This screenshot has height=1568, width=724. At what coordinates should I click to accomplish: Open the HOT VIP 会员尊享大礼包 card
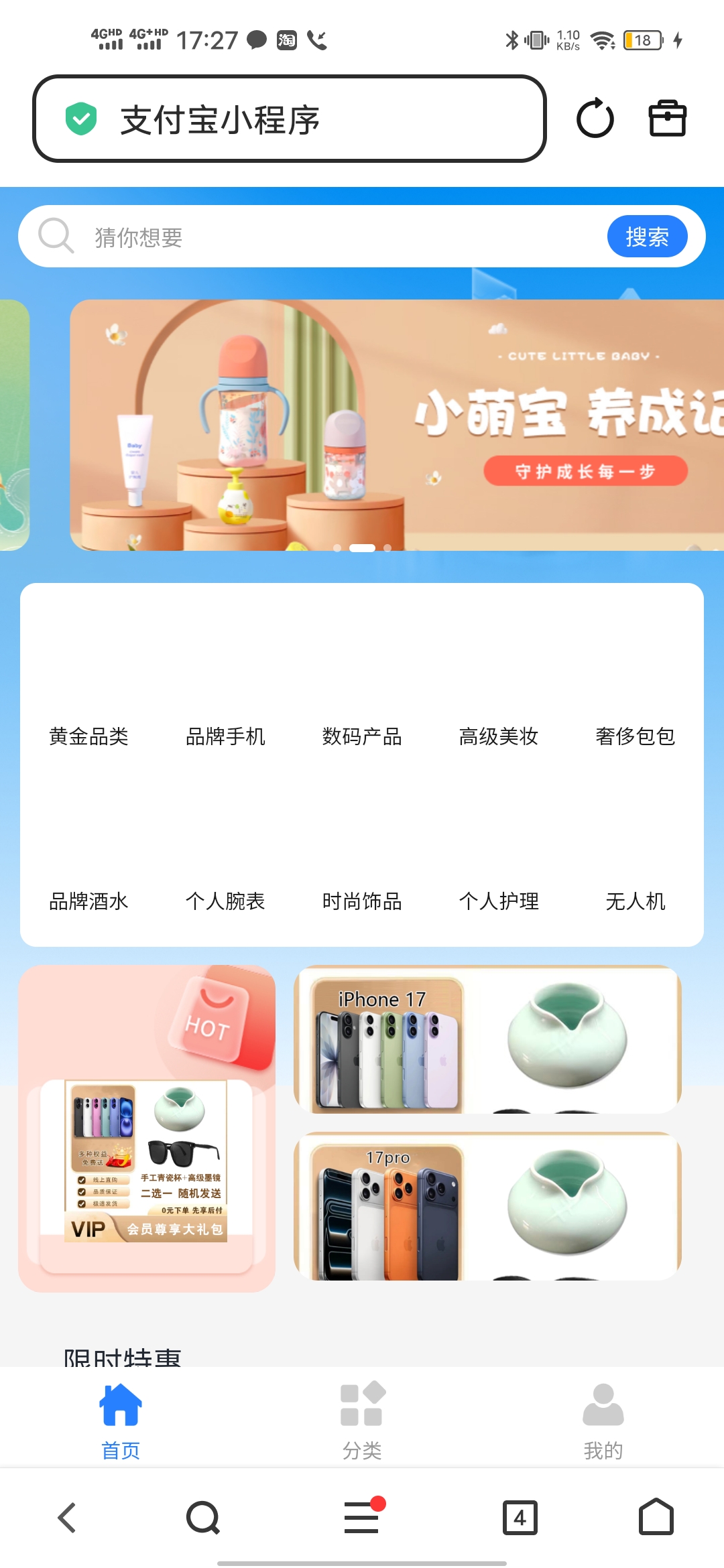tap(147, 1128)
